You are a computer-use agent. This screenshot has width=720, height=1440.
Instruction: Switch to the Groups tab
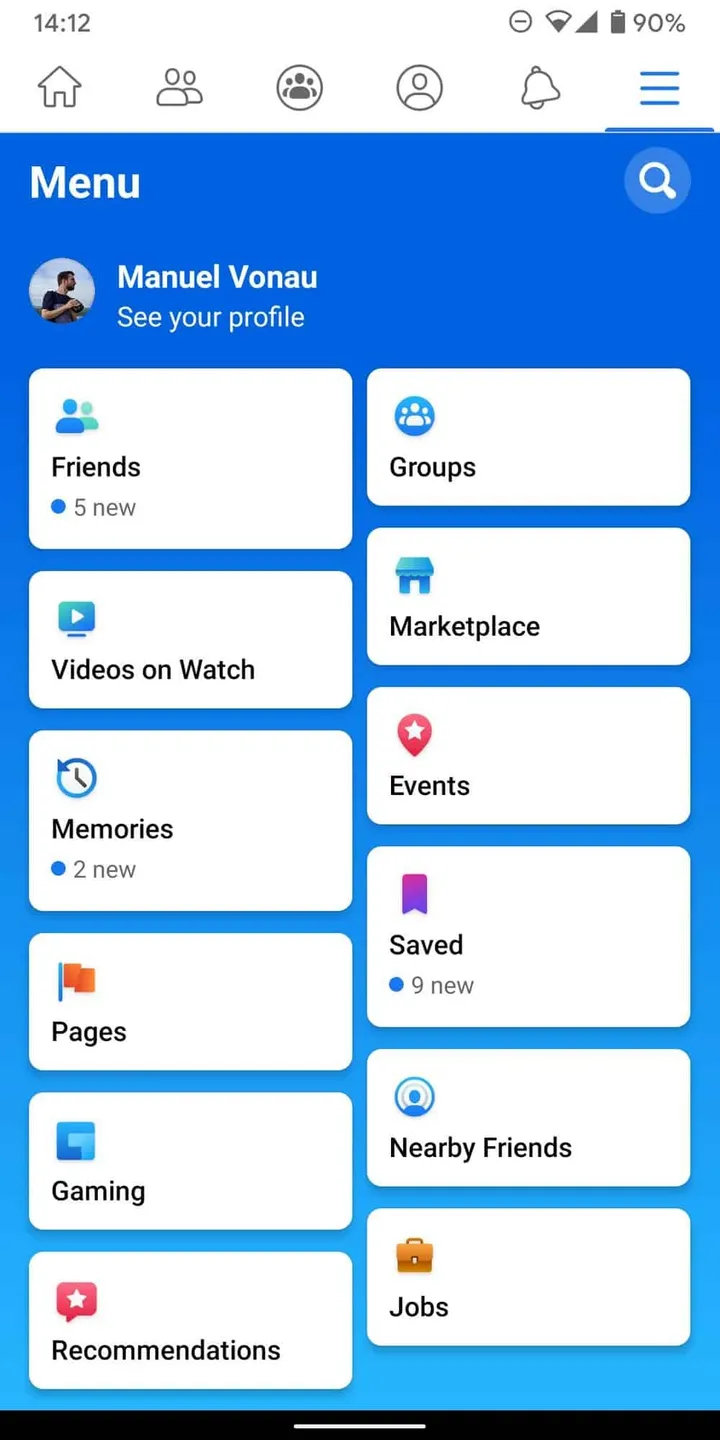(x=300, y=88)
